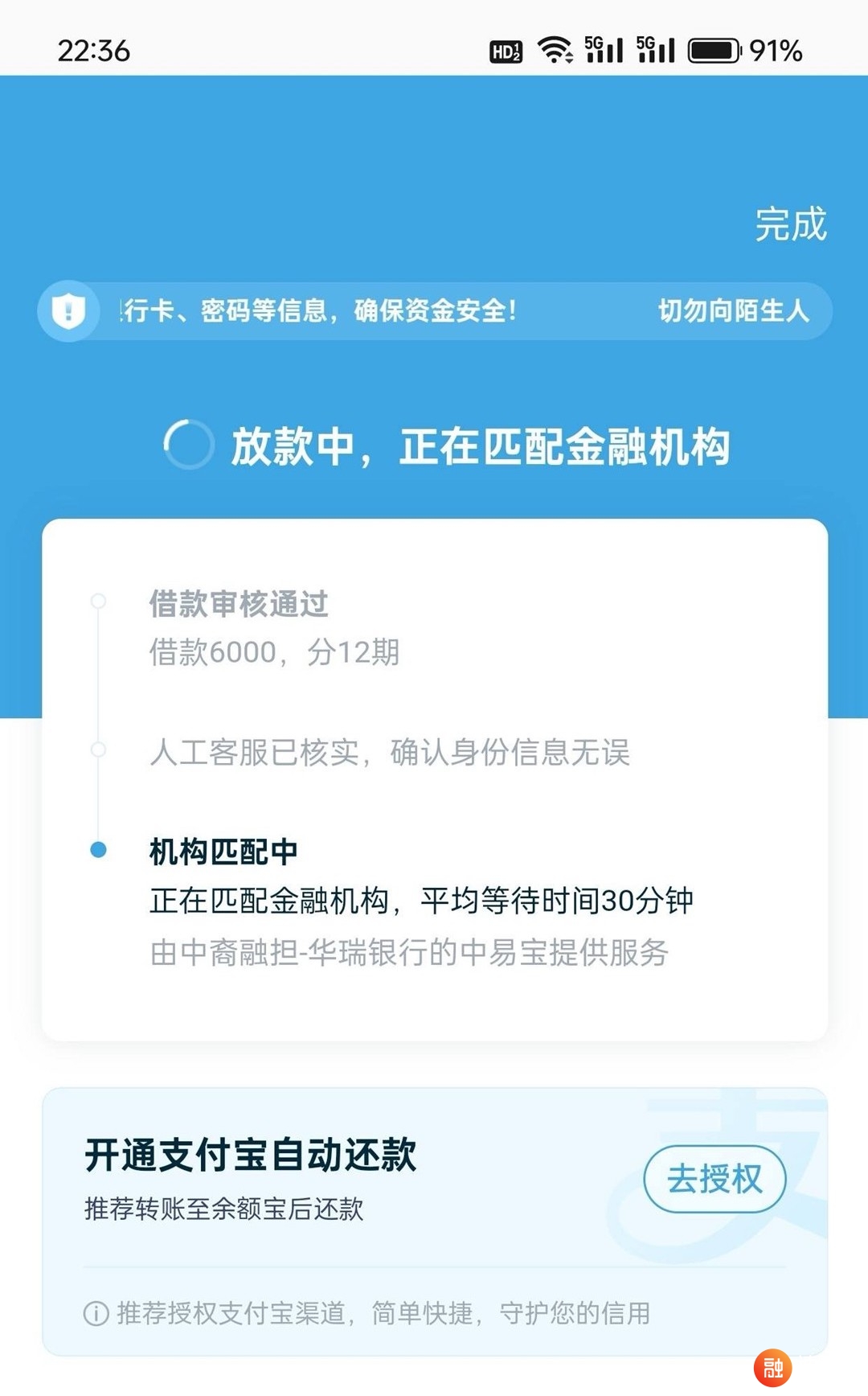The width and height of the screenshot is (868, 1396).
Task: Open the scrolling security notice banner
Action: [x=435, y=310]
